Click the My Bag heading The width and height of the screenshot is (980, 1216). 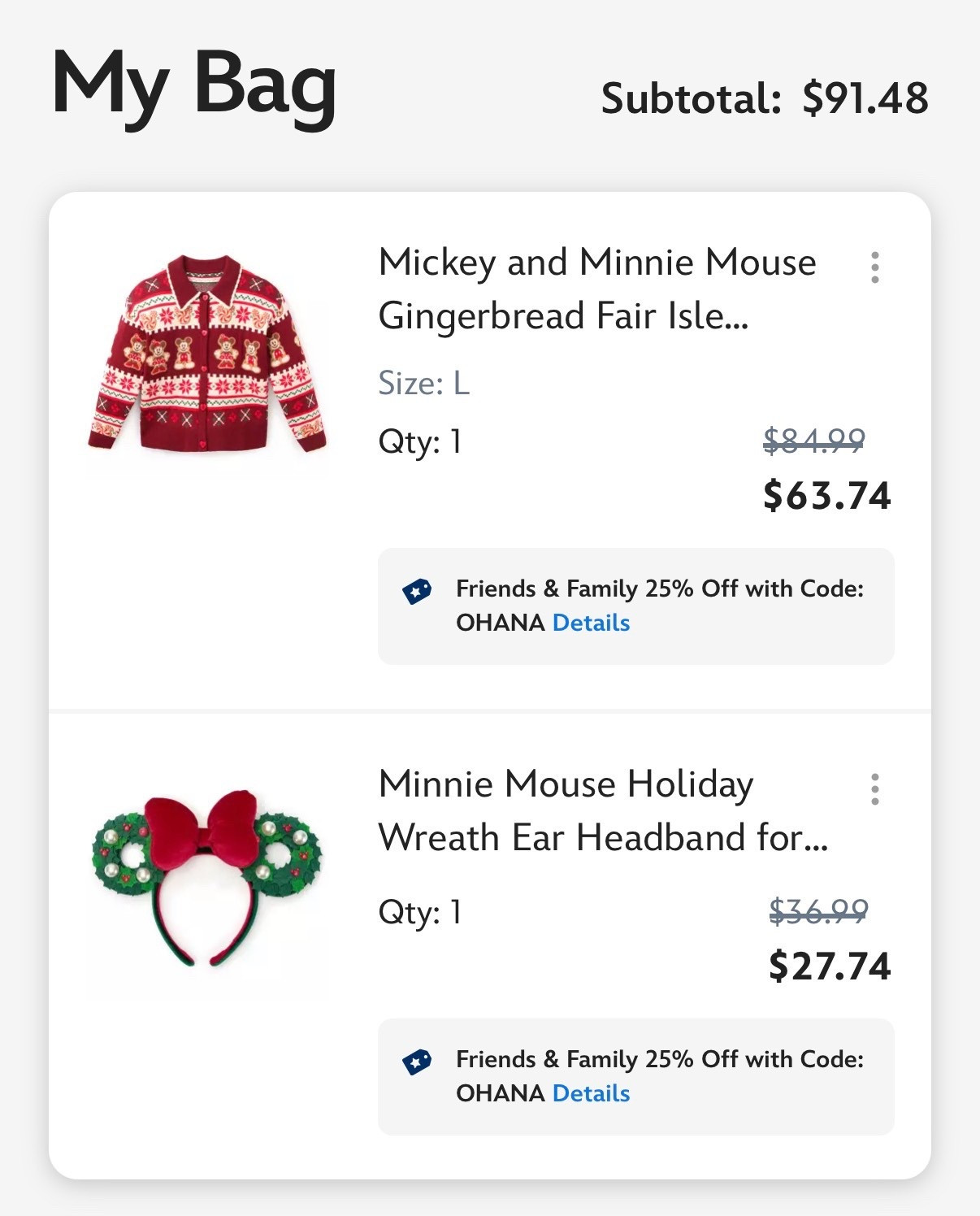(193, 87)
